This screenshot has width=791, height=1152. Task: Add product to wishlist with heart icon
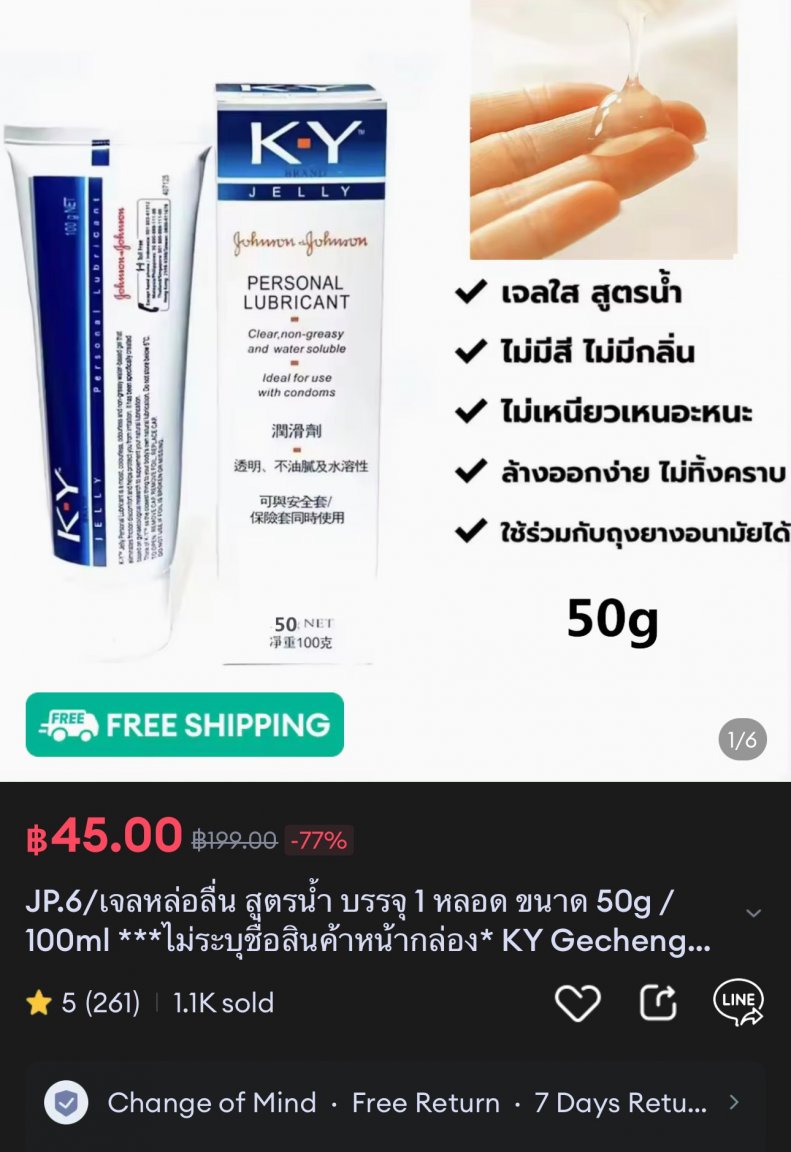tap(577, 1003)
